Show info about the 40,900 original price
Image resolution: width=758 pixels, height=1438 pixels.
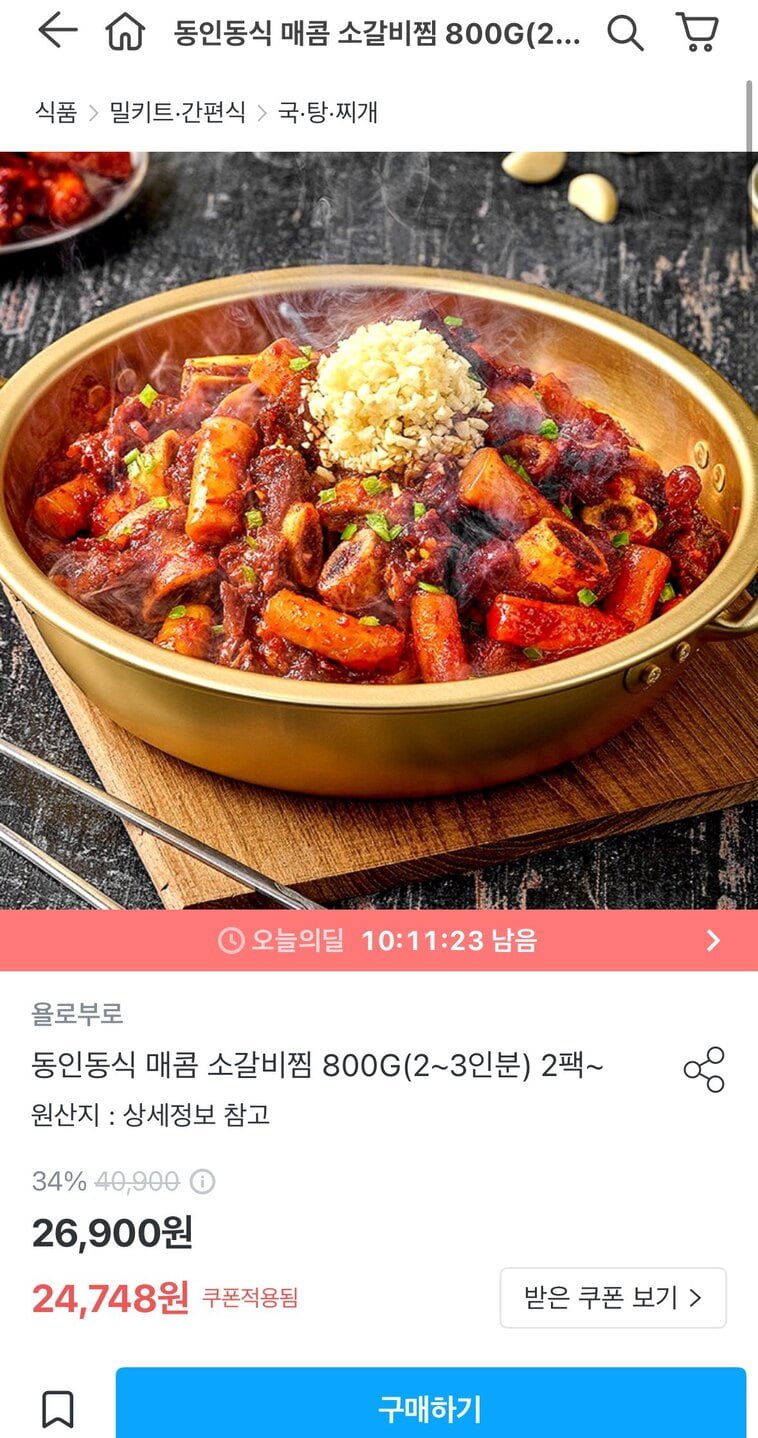pyautogui.click(x=202, y=1182)
